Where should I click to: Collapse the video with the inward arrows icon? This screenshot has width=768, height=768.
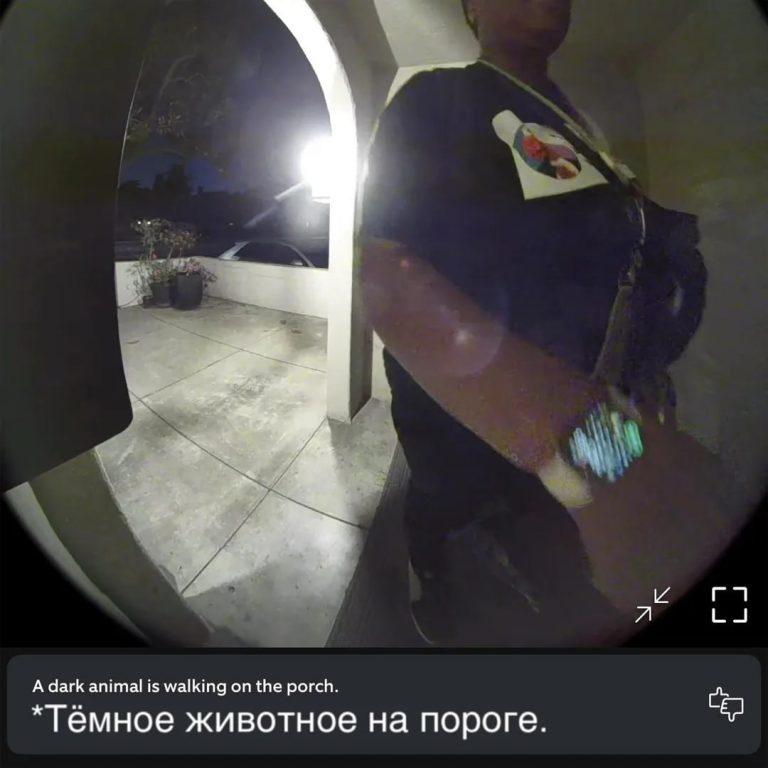(652, 604)
